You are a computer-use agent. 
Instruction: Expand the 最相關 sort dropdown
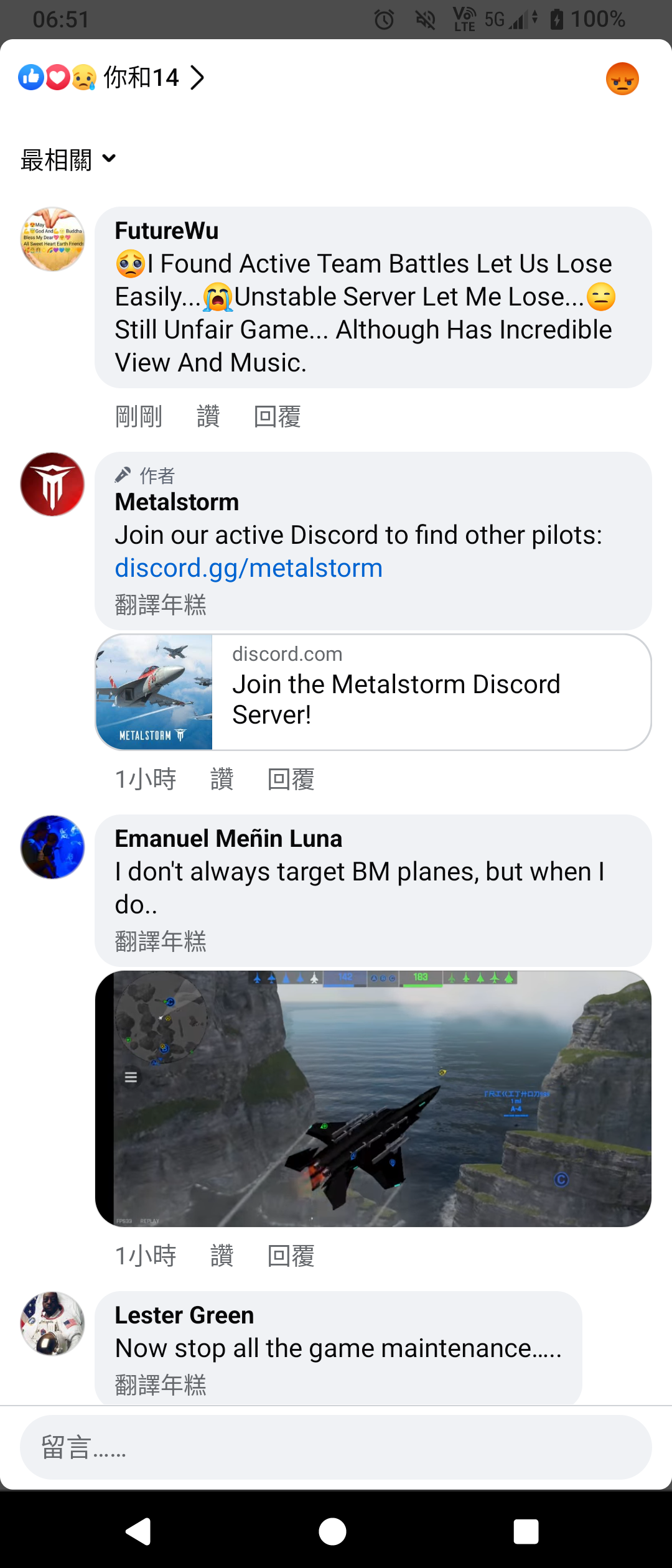tap(68, 159)
